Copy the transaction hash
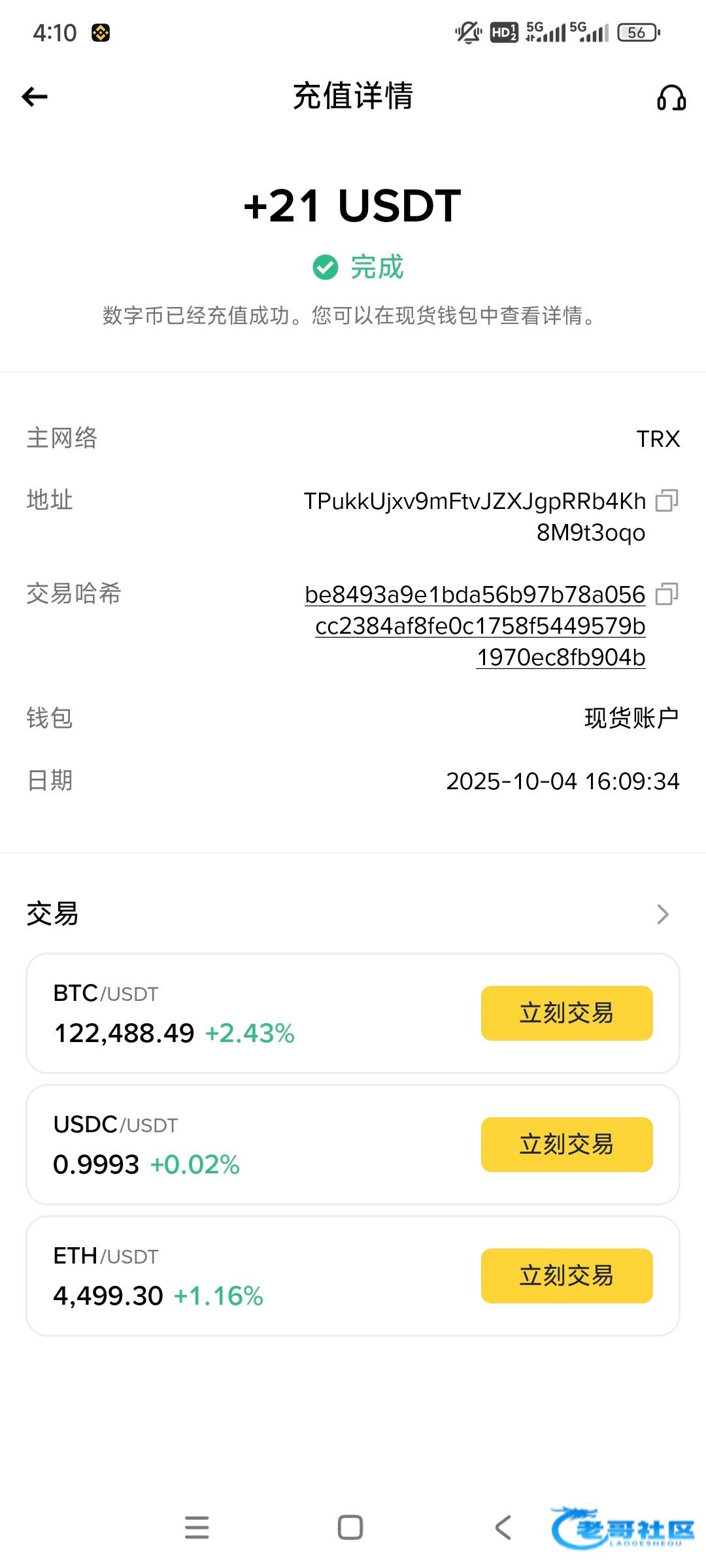706x1568 pixels. click(666, 594)
